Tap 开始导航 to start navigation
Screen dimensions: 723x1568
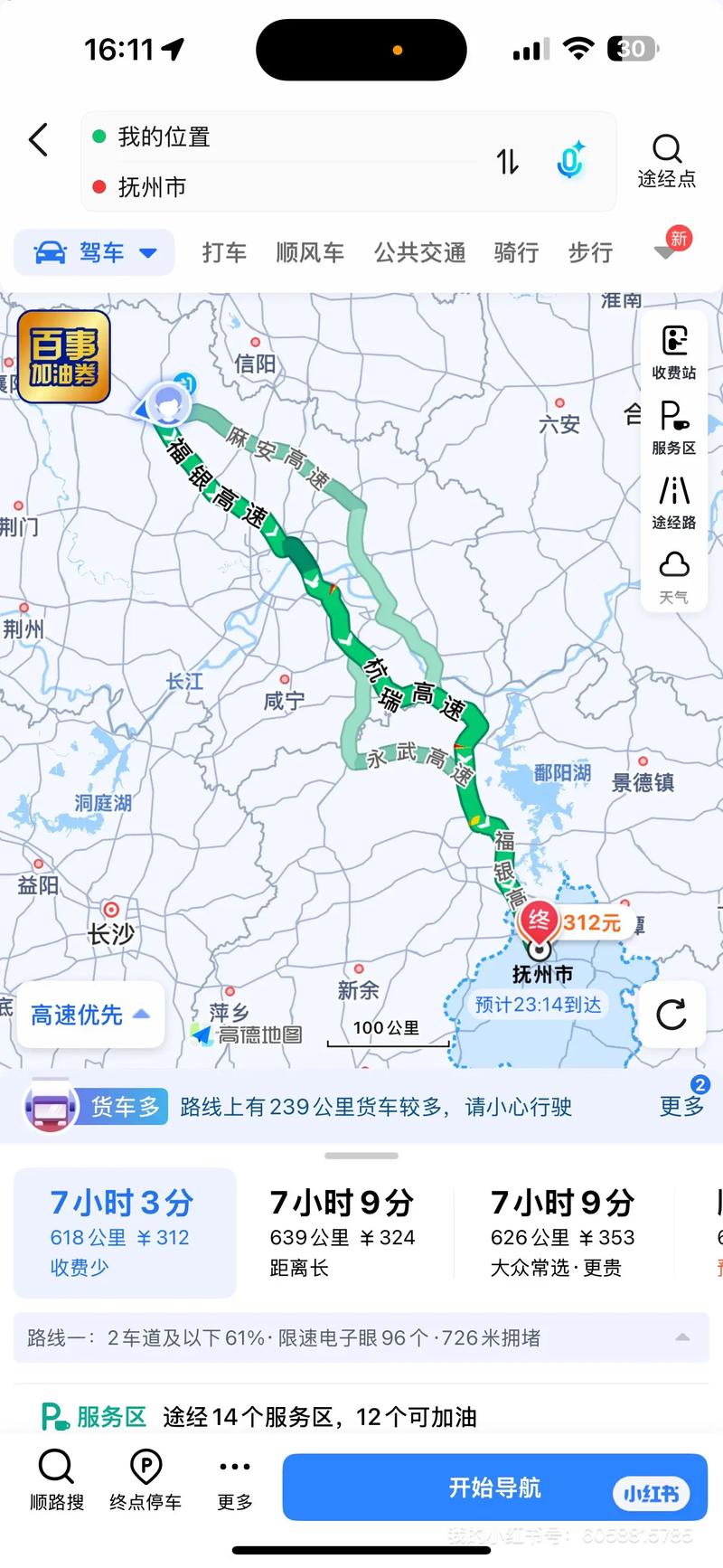pyautogui.click(x=493, y=1487)
